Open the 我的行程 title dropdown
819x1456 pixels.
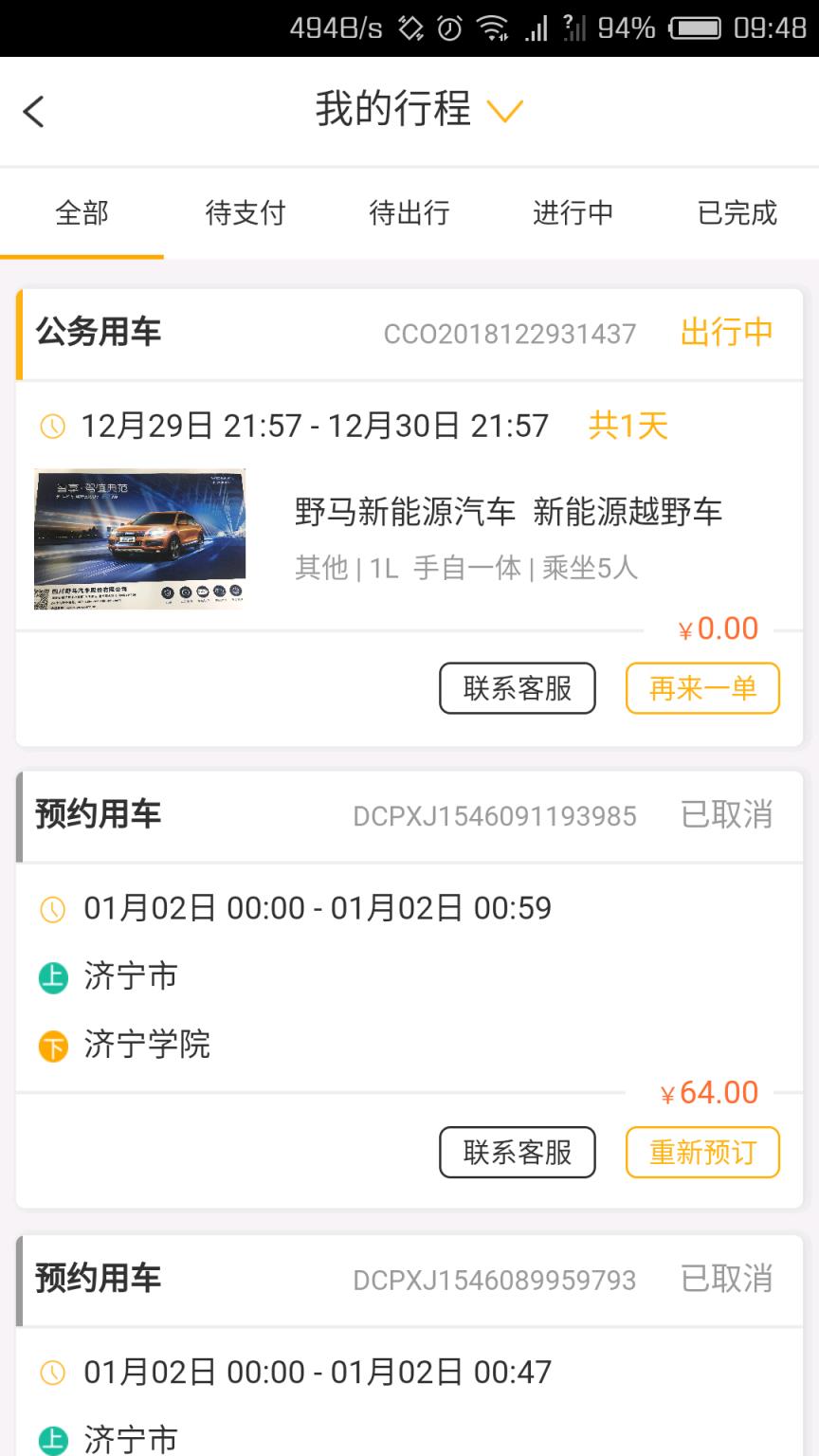tap(505, 110)
